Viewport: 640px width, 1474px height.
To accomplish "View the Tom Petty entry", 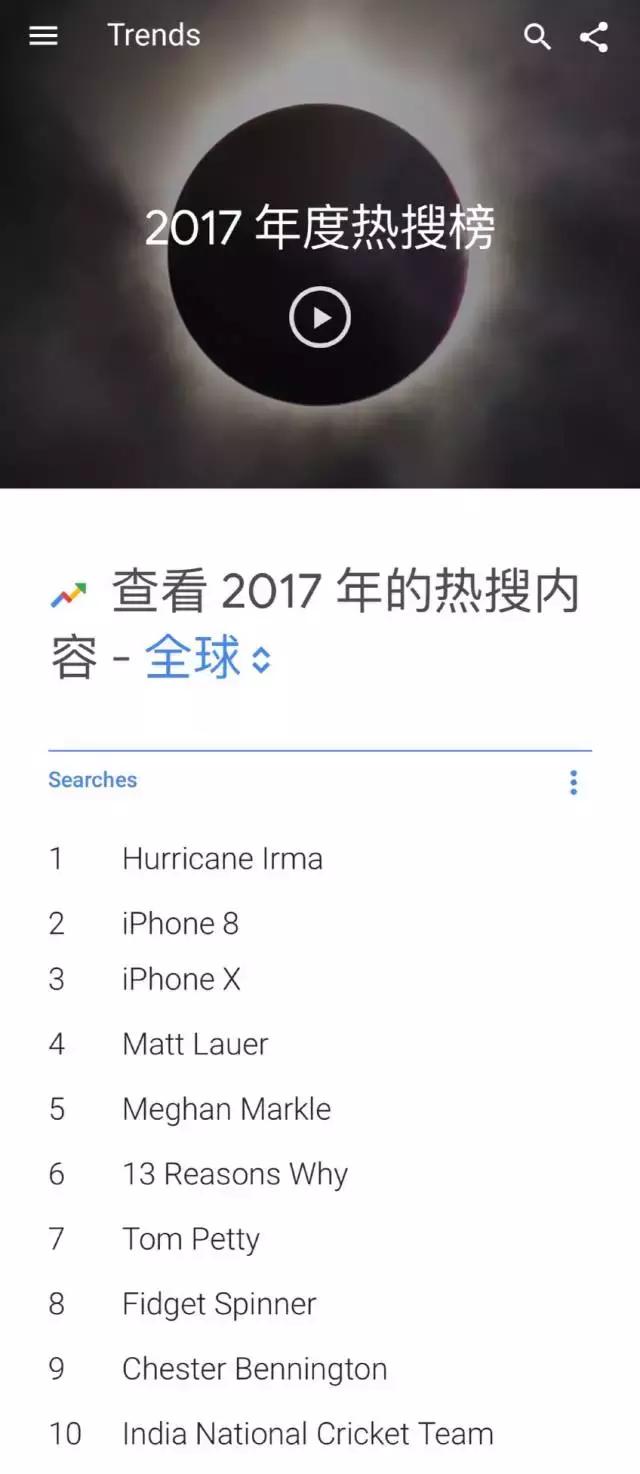I will [190, 1239].
